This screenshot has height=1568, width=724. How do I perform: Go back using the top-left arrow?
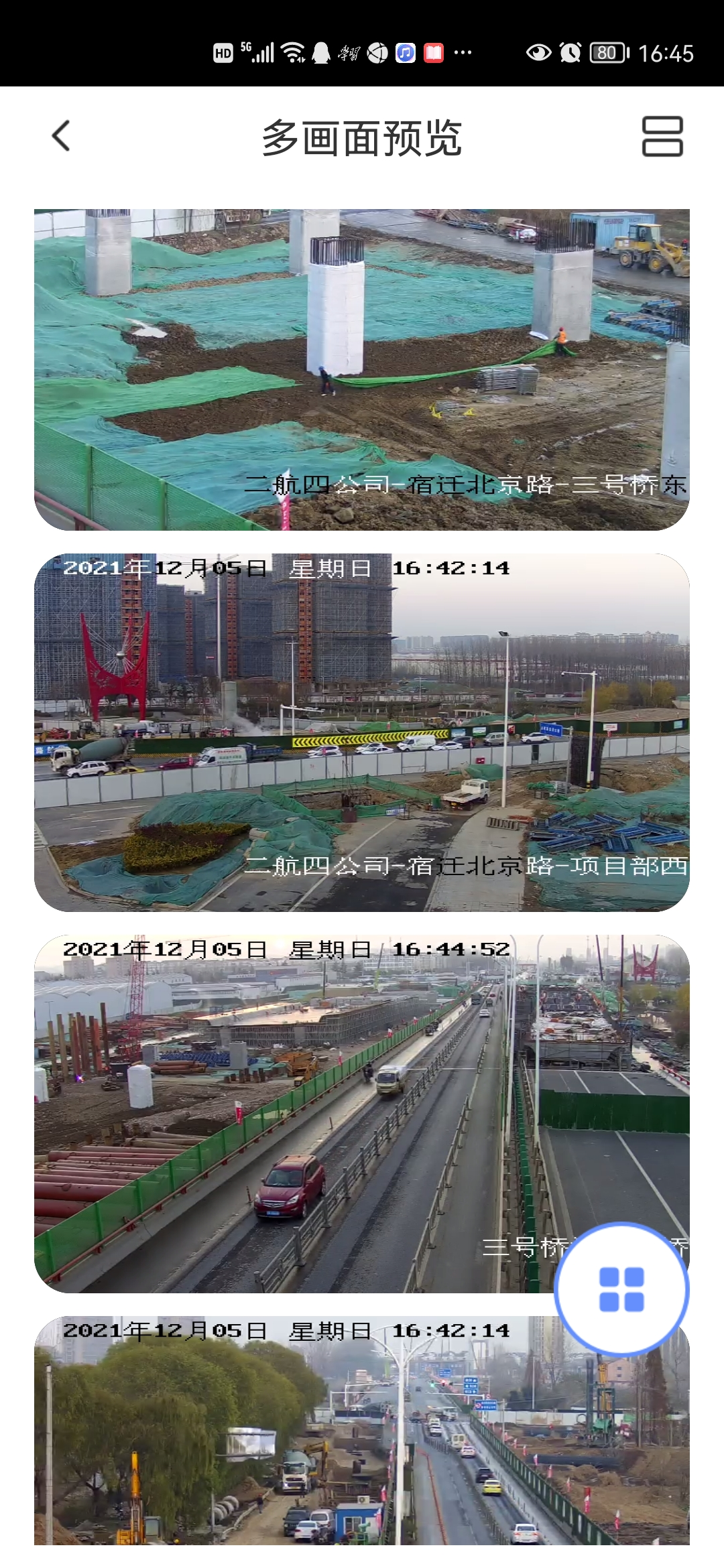[61, 136]
